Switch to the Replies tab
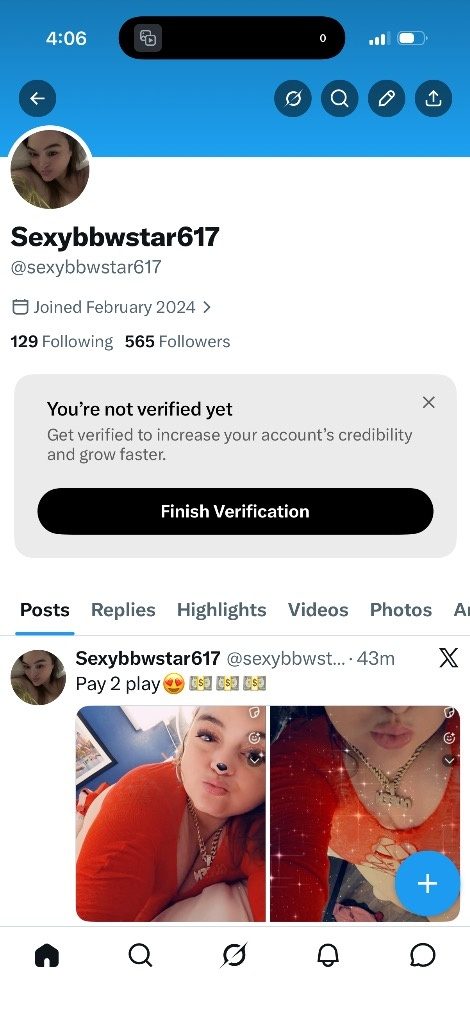This screenshot has height=1024, width=470. (123, 609)
